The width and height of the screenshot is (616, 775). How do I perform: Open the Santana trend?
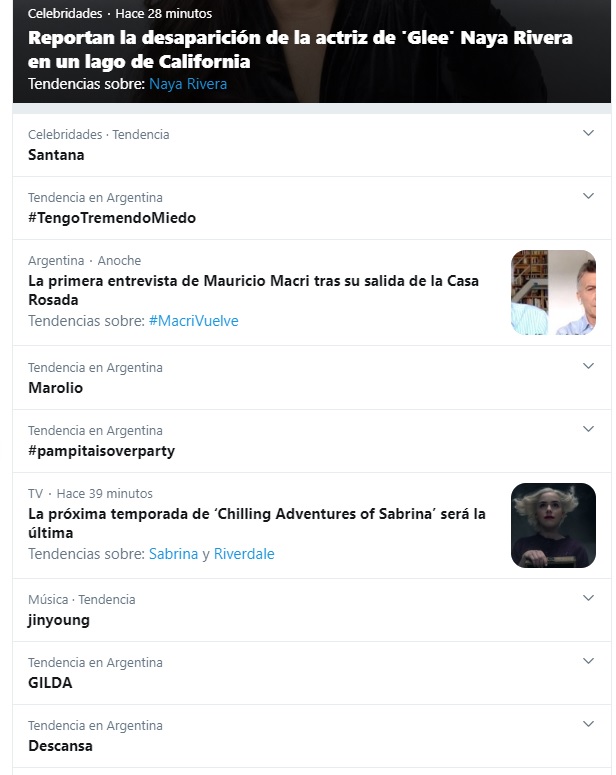click(x=56, y=155)
